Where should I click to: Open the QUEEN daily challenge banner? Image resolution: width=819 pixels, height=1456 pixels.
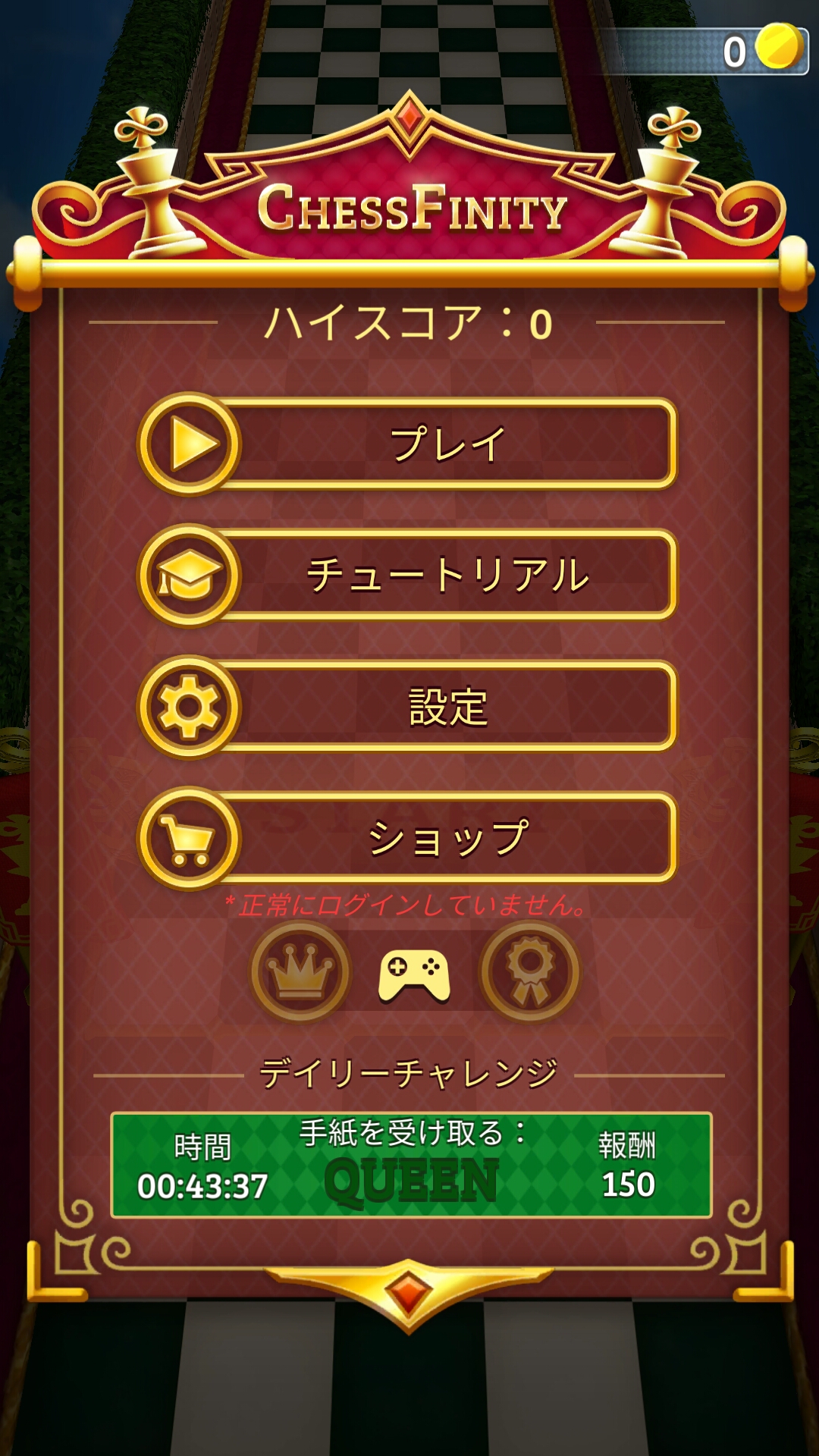click(x=411, y=1165)
